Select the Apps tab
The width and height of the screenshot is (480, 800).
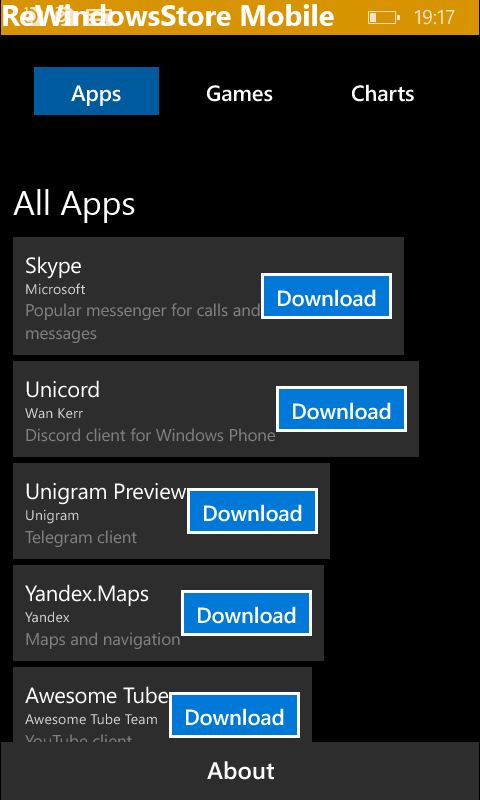(x=96, y=91)
